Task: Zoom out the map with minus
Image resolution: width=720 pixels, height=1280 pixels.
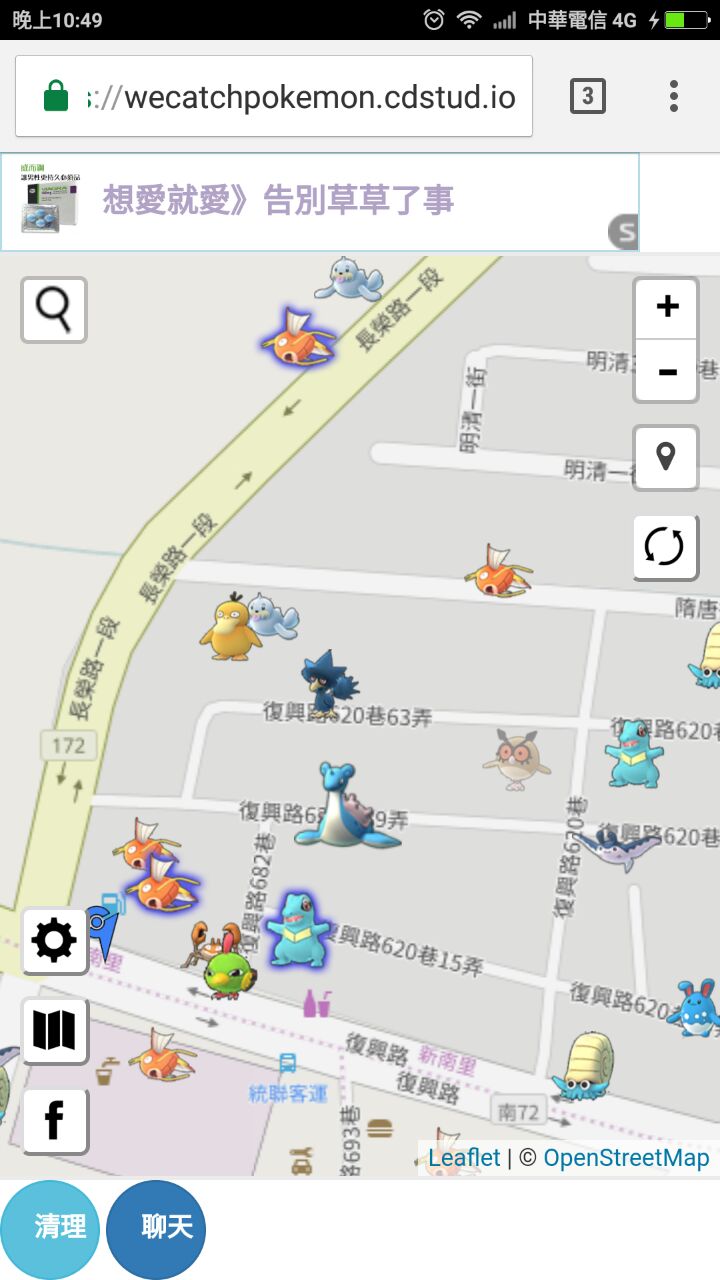Action: tap(666, 371)
